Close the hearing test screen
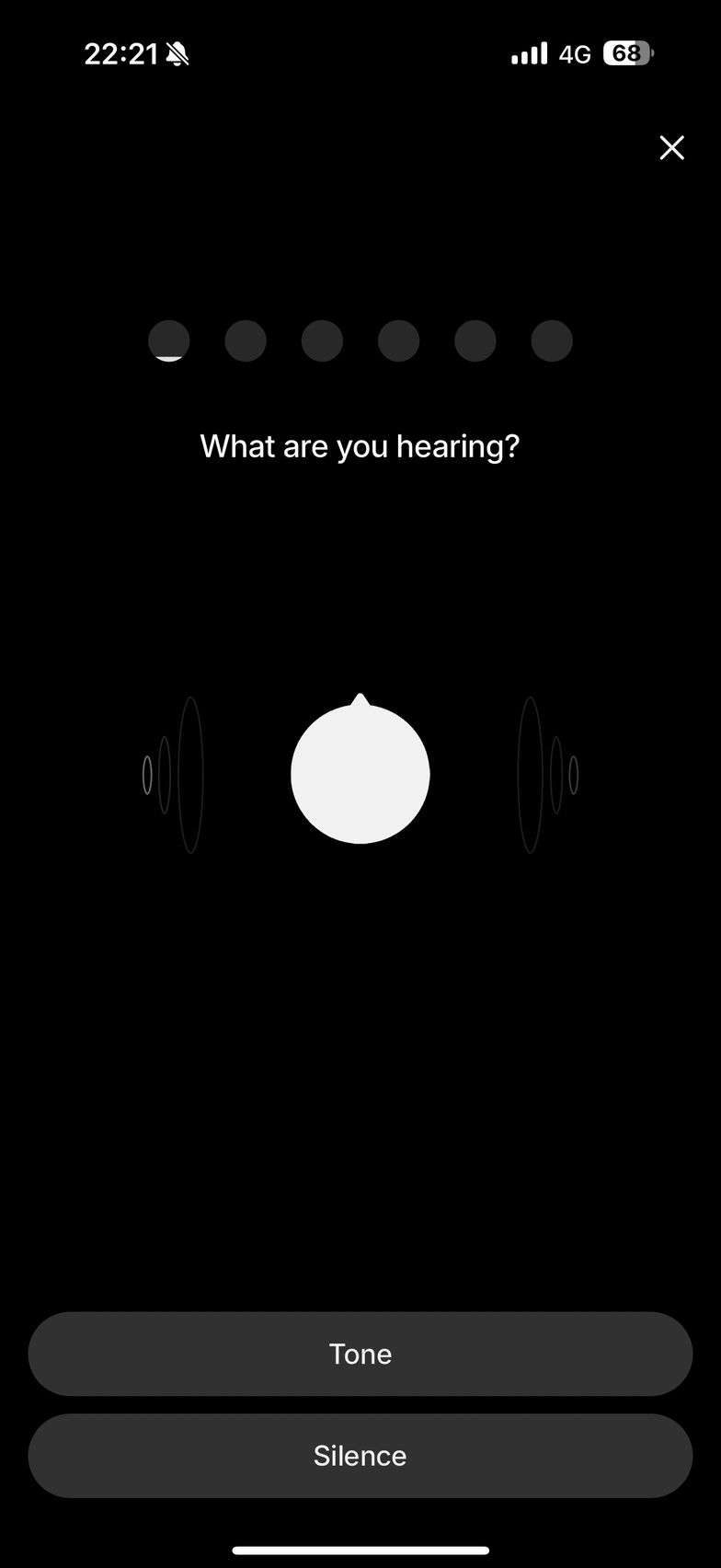Screen dimensions: 721x1568 click(671, 147)
